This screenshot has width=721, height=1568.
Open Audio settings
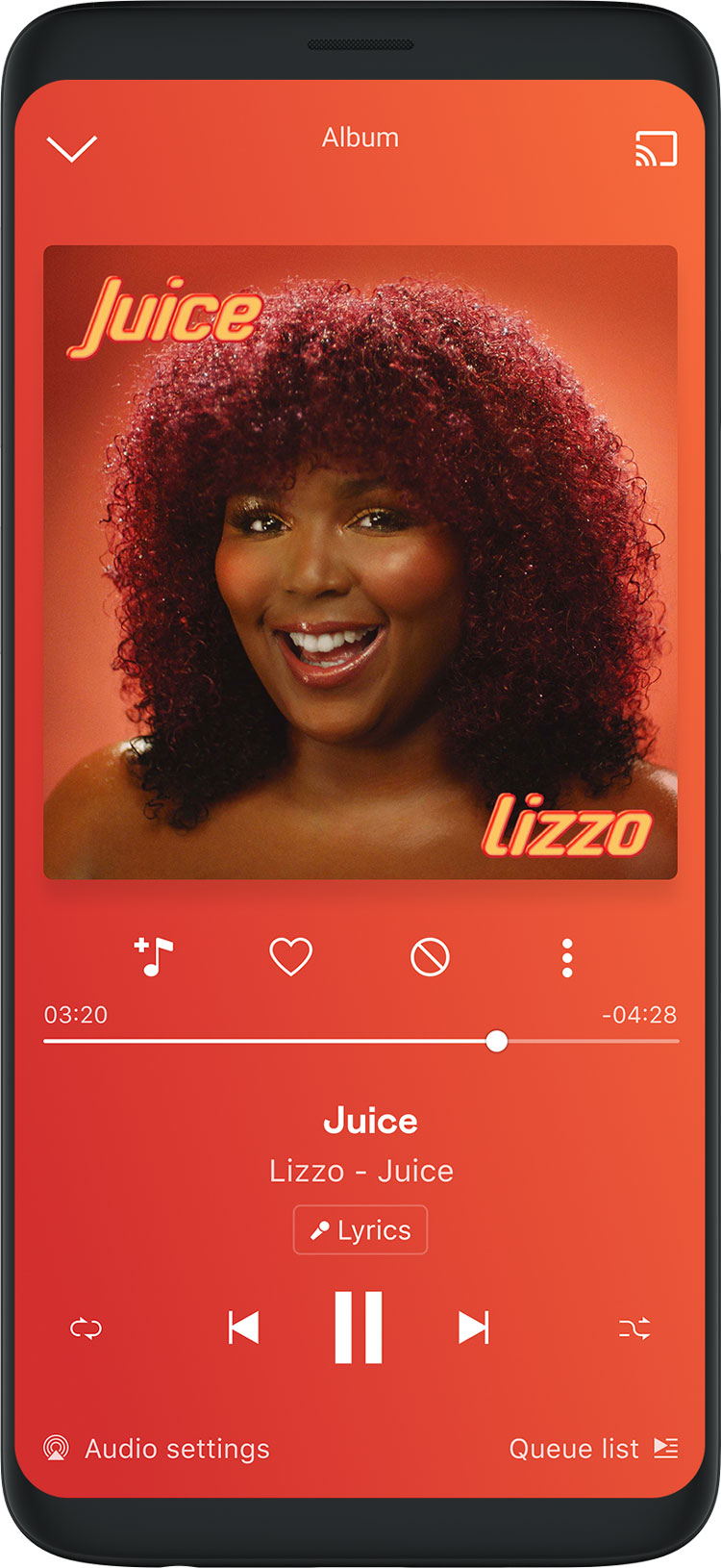[x=159, y=1448]
